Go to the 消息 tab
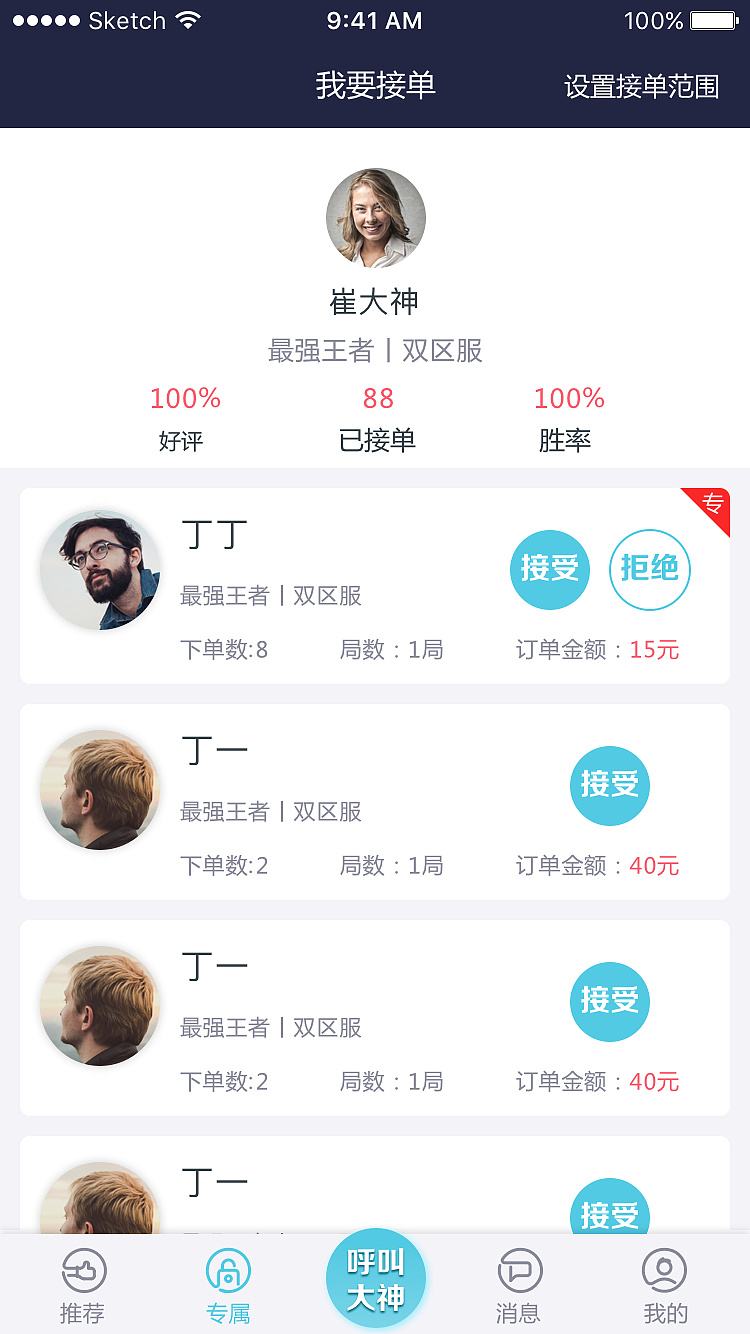Screen dimensions: 750x1334 click(519, 1287)
